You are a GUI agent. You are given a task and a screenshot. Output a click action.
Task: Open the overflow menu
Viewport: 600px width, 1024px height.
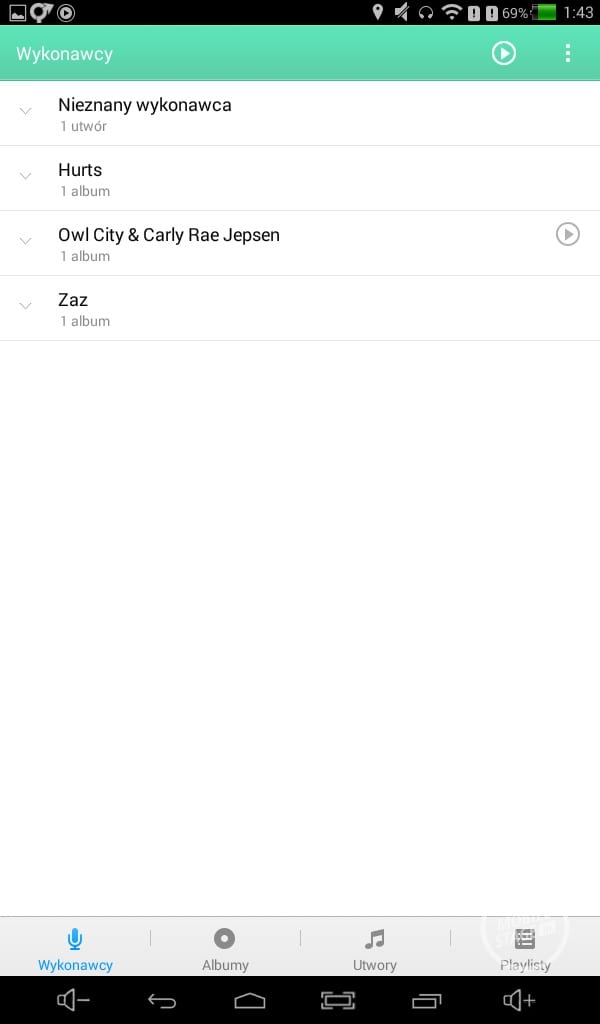click(568, 53)
